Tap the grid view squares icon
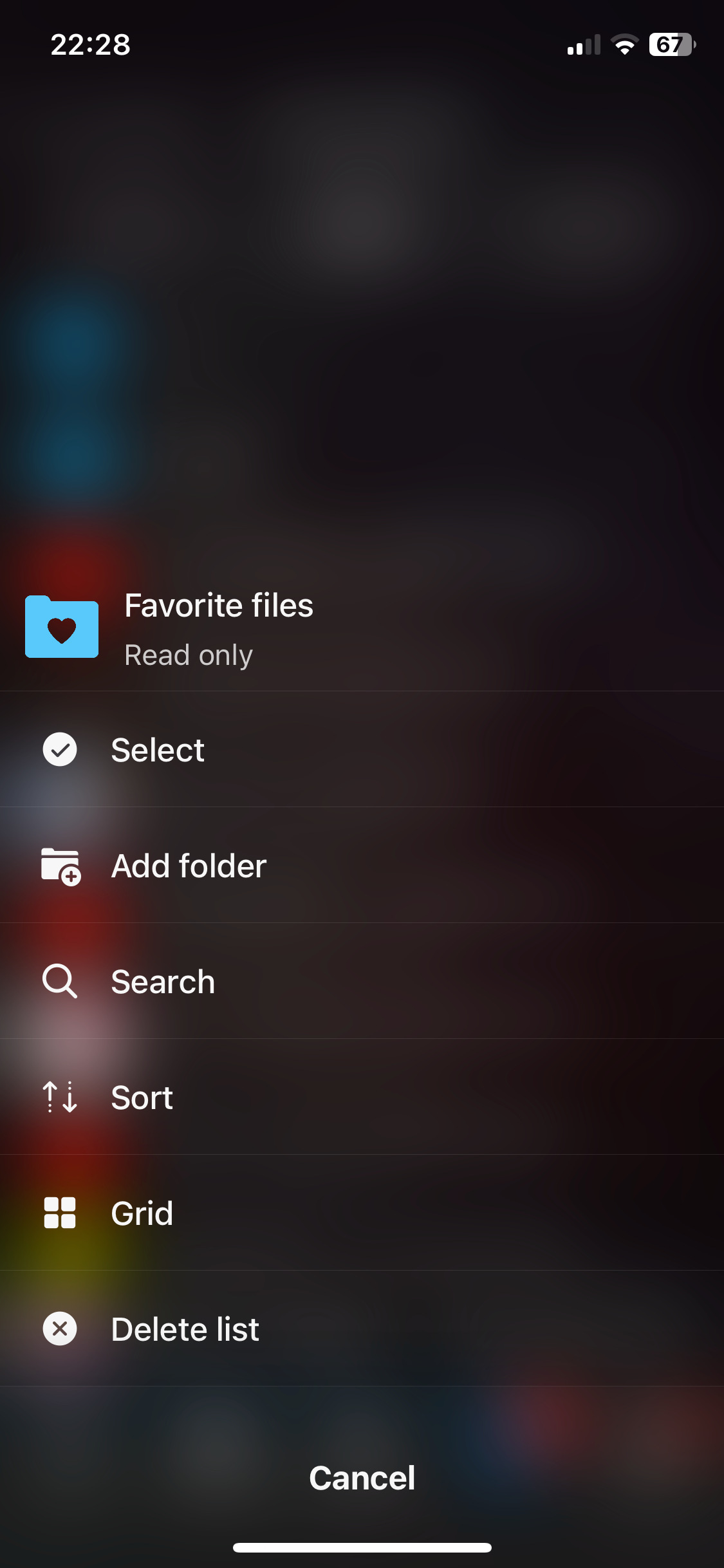Viewport: 724px width, 1568px height. 60,1213
